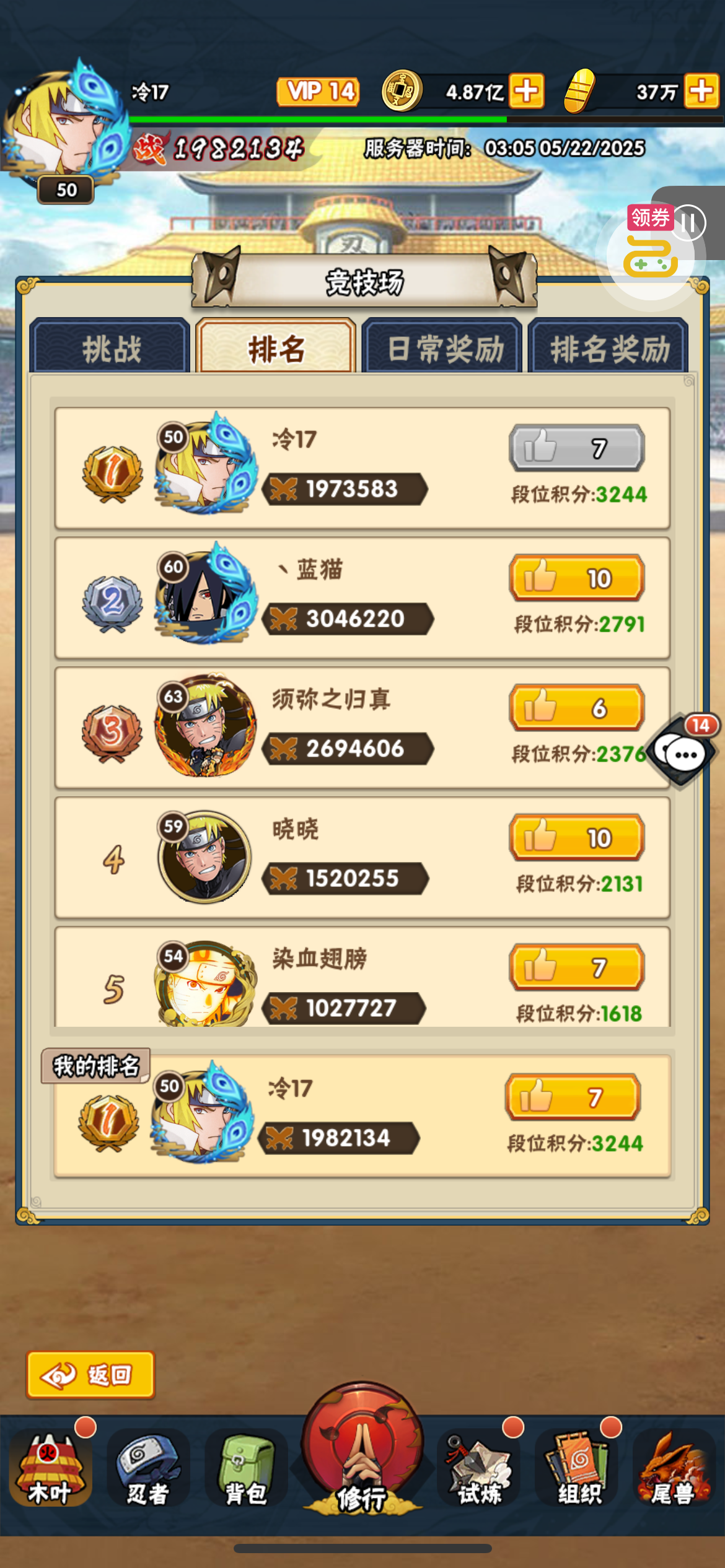Open the 组织 organization section

pyautogui.click(x=578, y=1469)
